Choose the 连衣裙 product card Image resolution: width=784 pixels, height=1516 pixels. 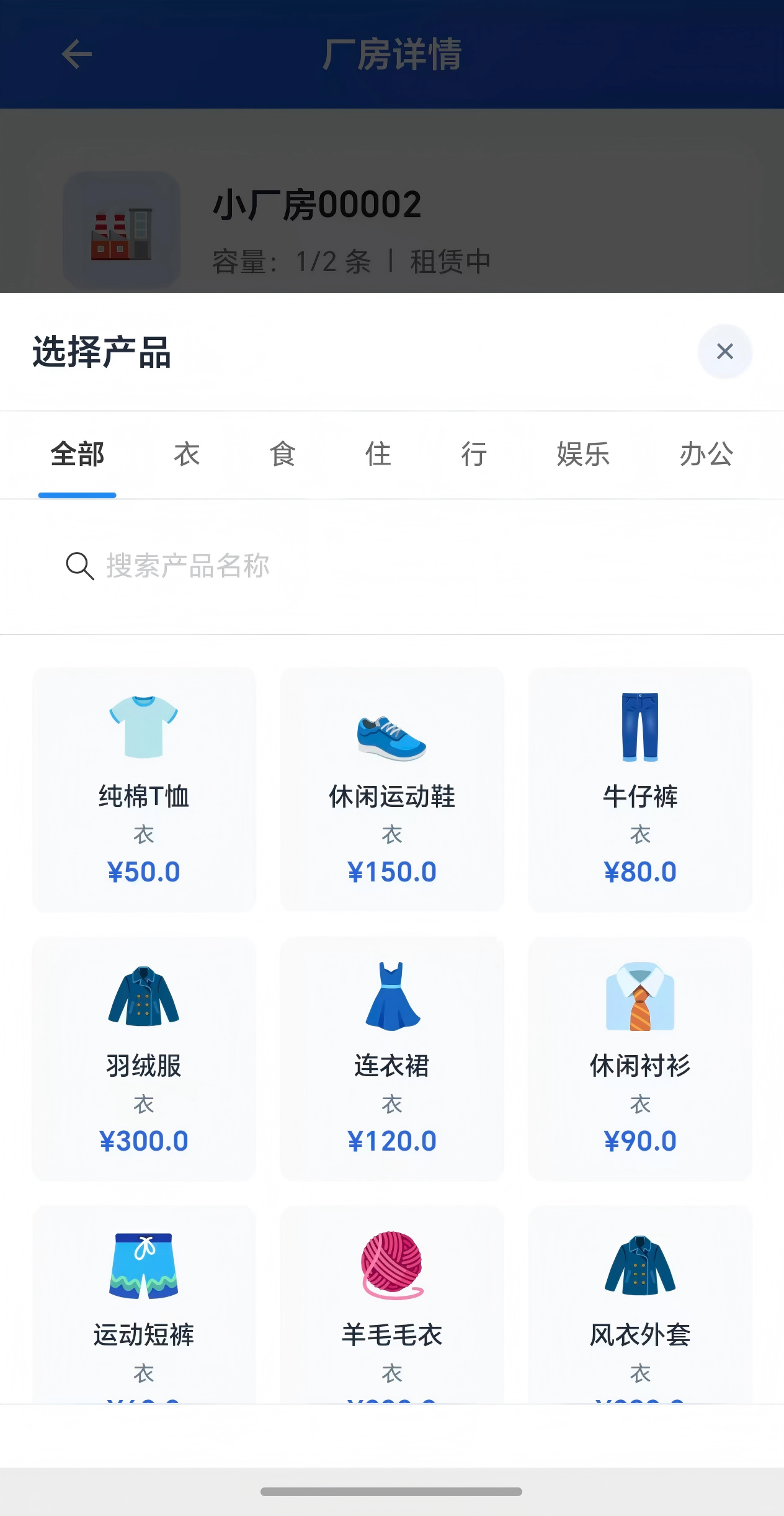(x=392, y=1058)
